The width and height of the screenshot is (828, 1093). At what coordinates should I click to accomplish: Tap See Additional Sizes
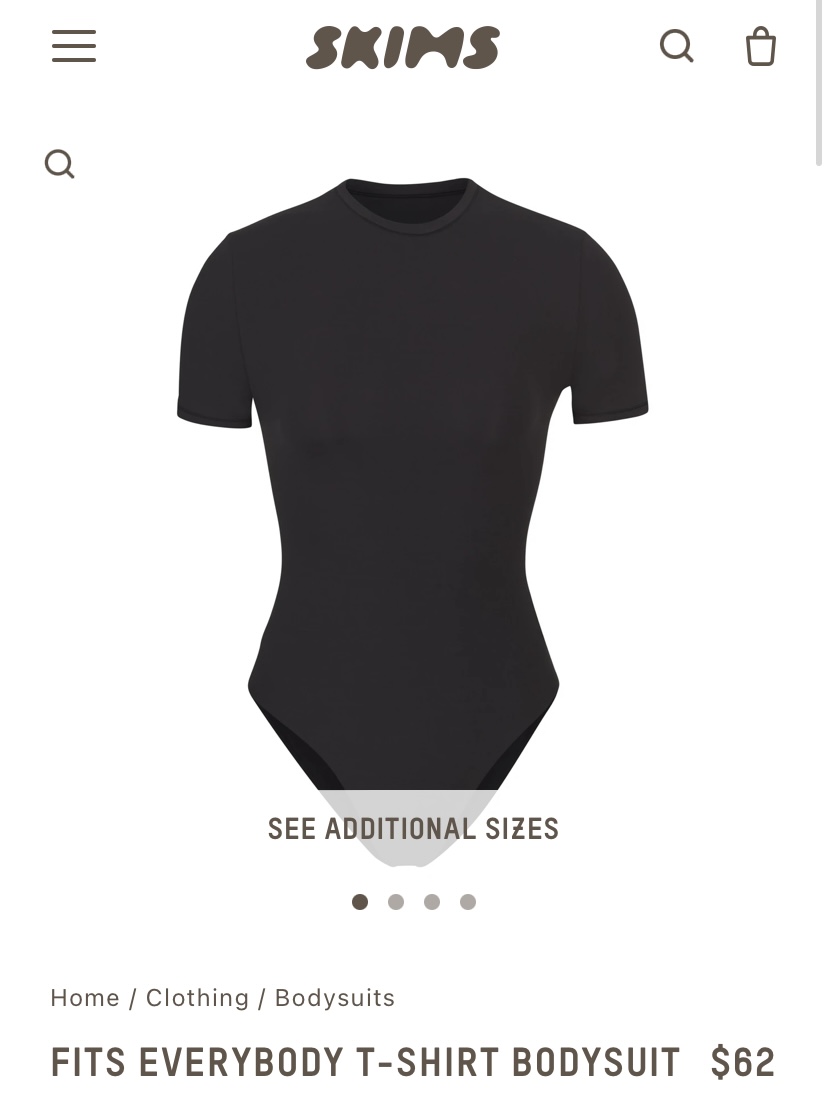[413, 829]
